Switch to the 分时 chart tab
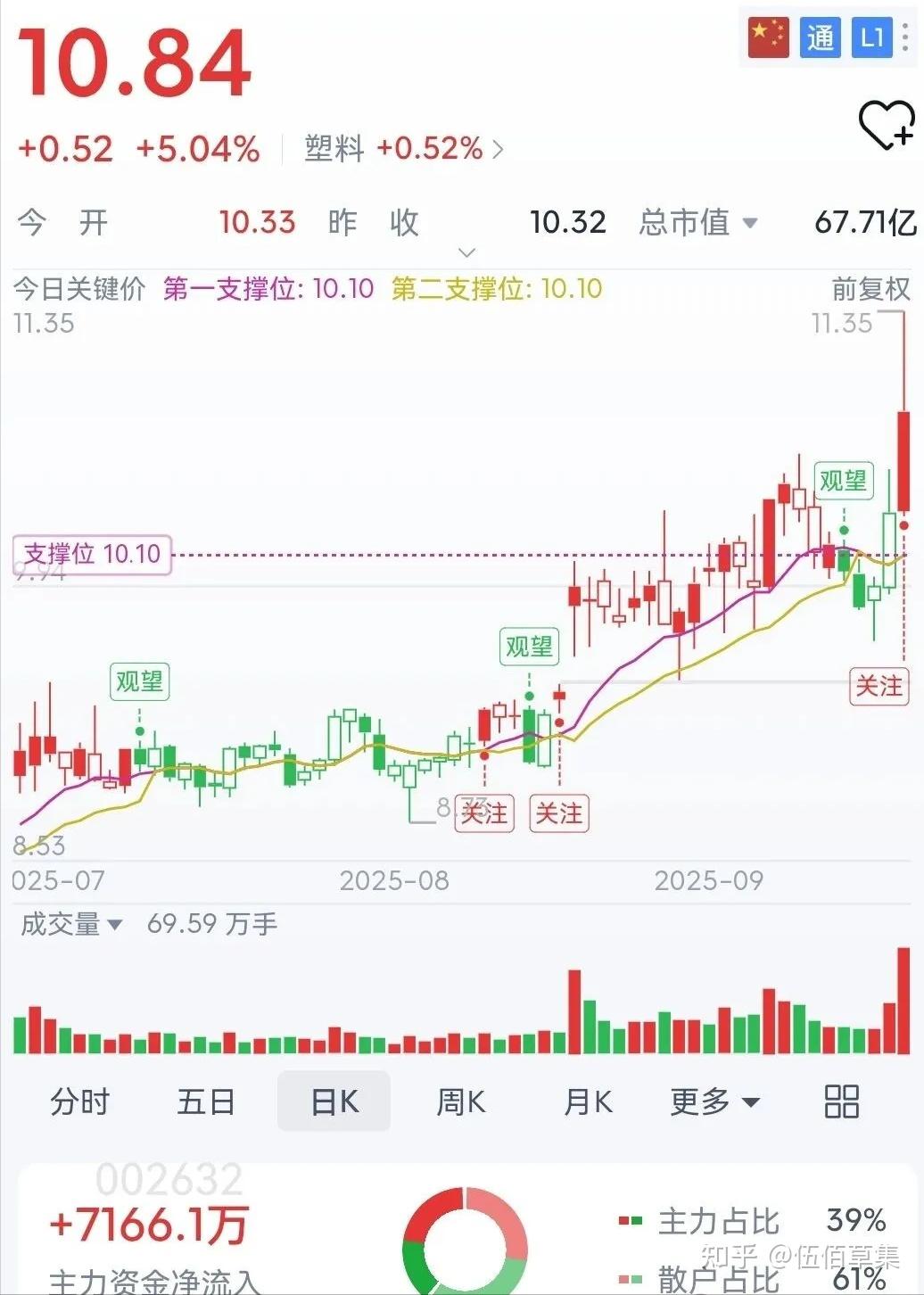 tap(79, 1101)
